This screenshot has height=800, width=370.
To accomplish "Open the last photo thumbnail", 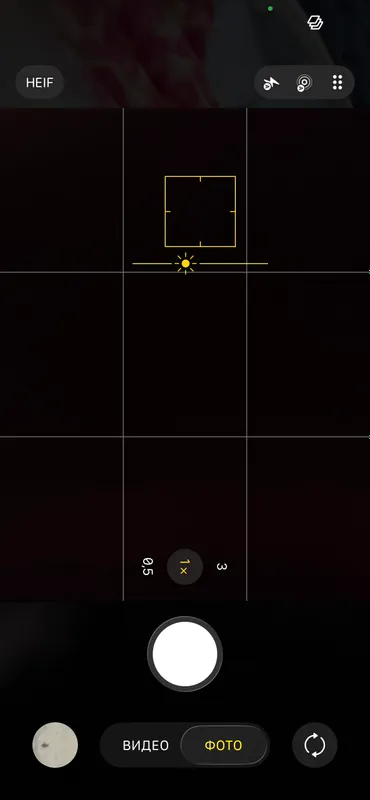I will 55,745.
